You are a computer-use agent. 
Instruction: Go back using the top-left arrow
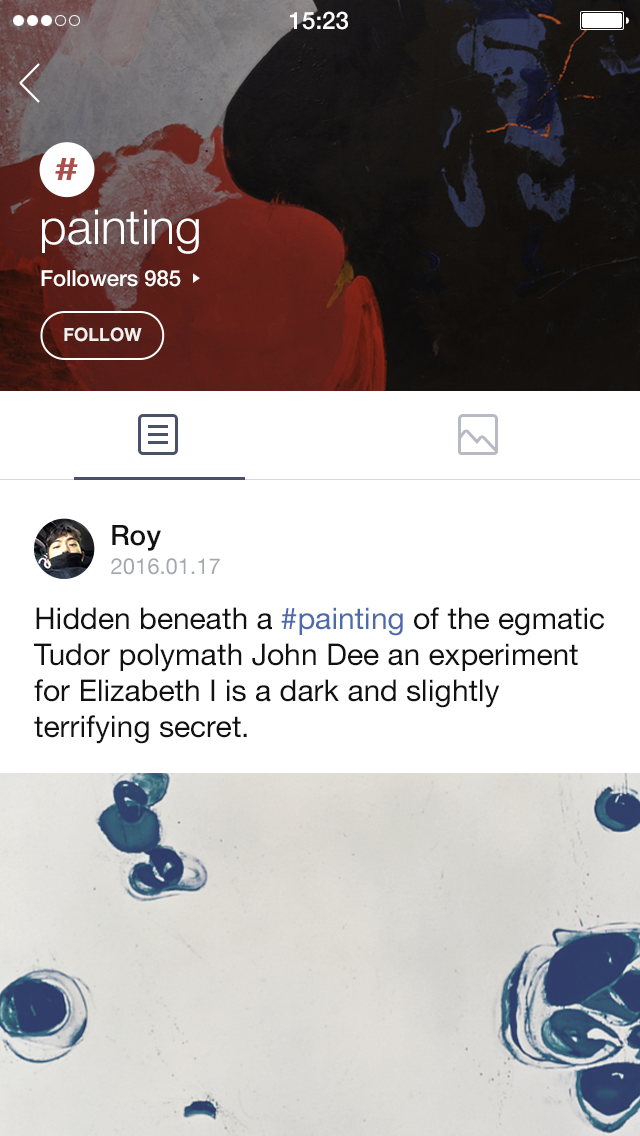(x=30, y=83)
